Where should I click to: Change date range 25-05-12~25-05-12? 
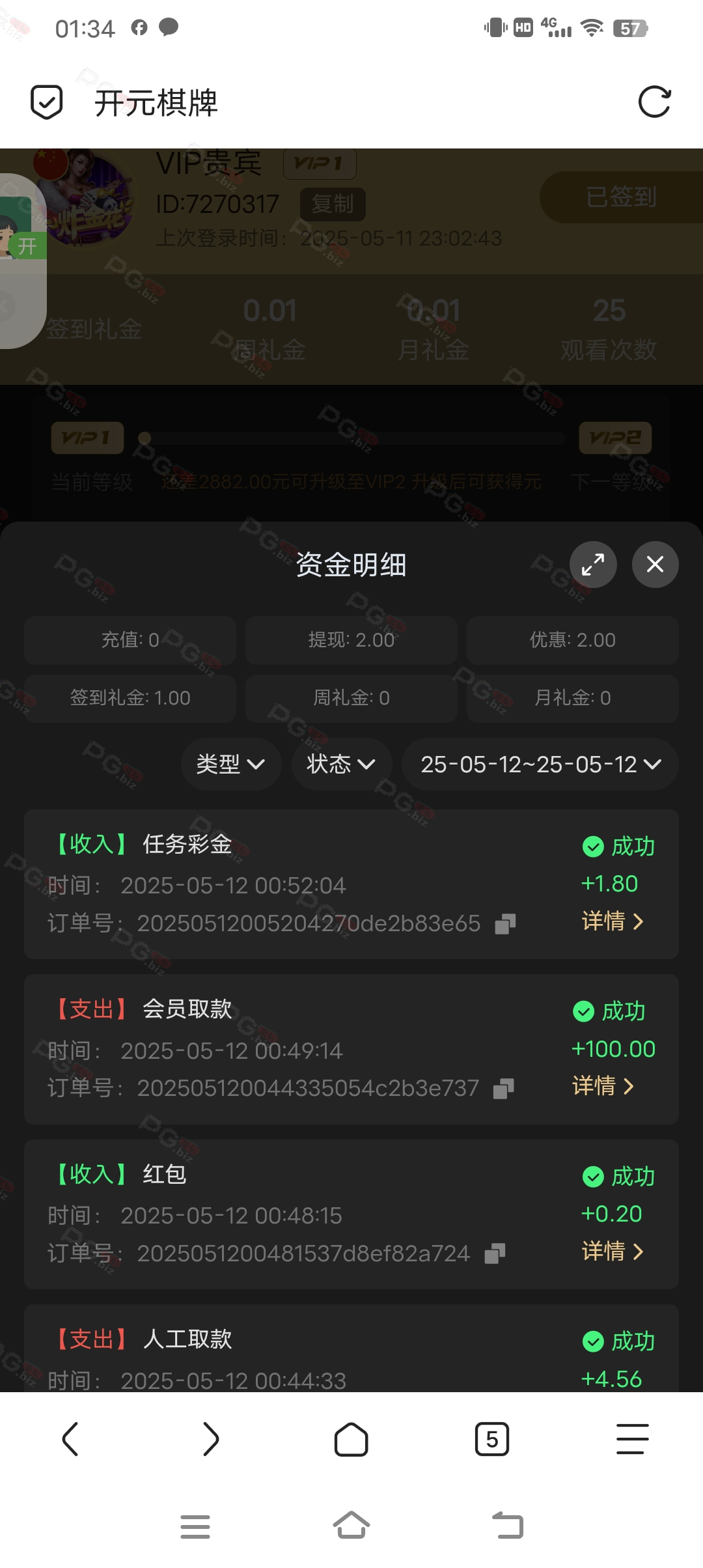click(x=540, y=764)
